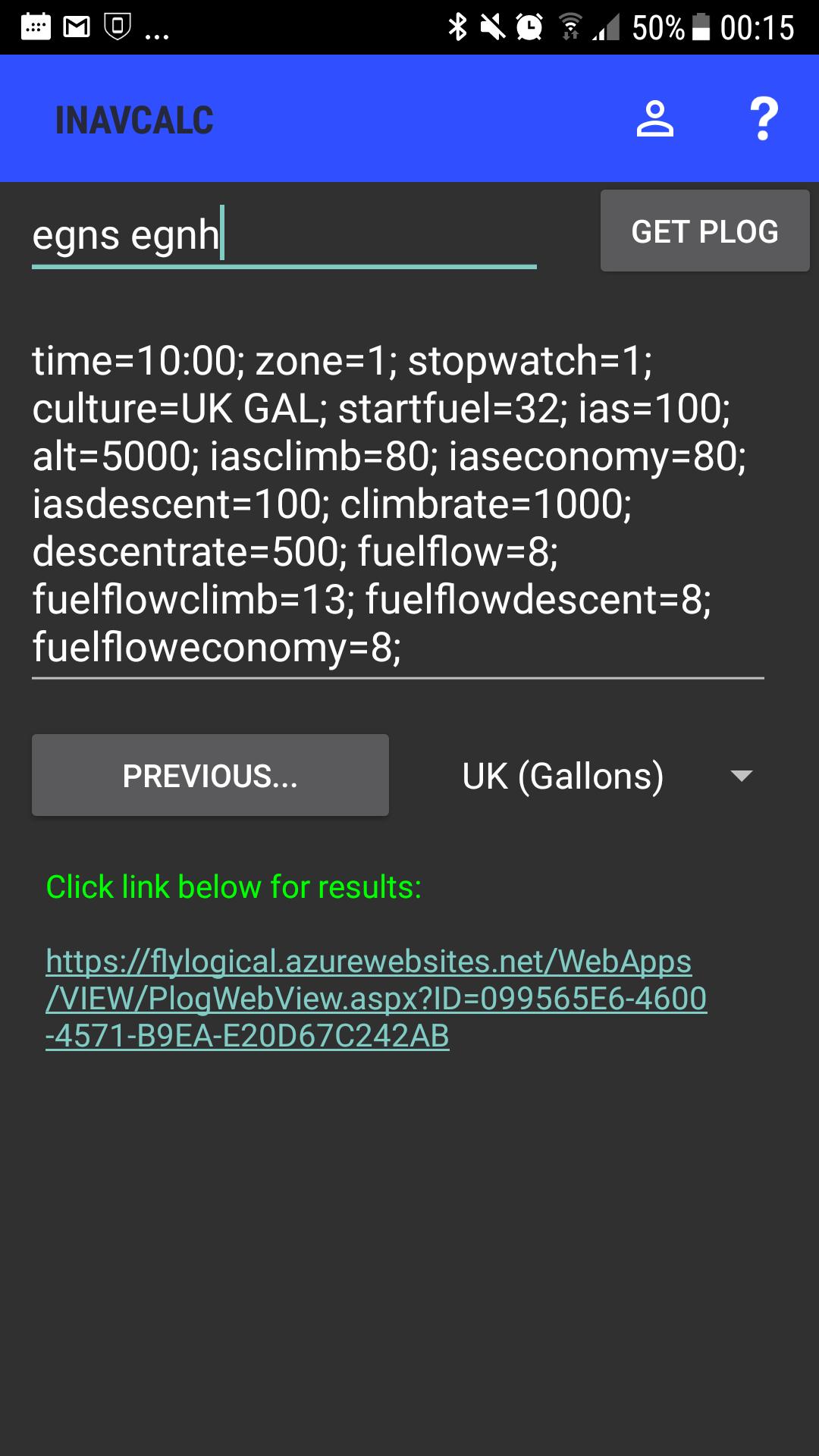Open the PREVIOUS... routes list
The width and height of the screenshot is (819, 1456).
210,776
